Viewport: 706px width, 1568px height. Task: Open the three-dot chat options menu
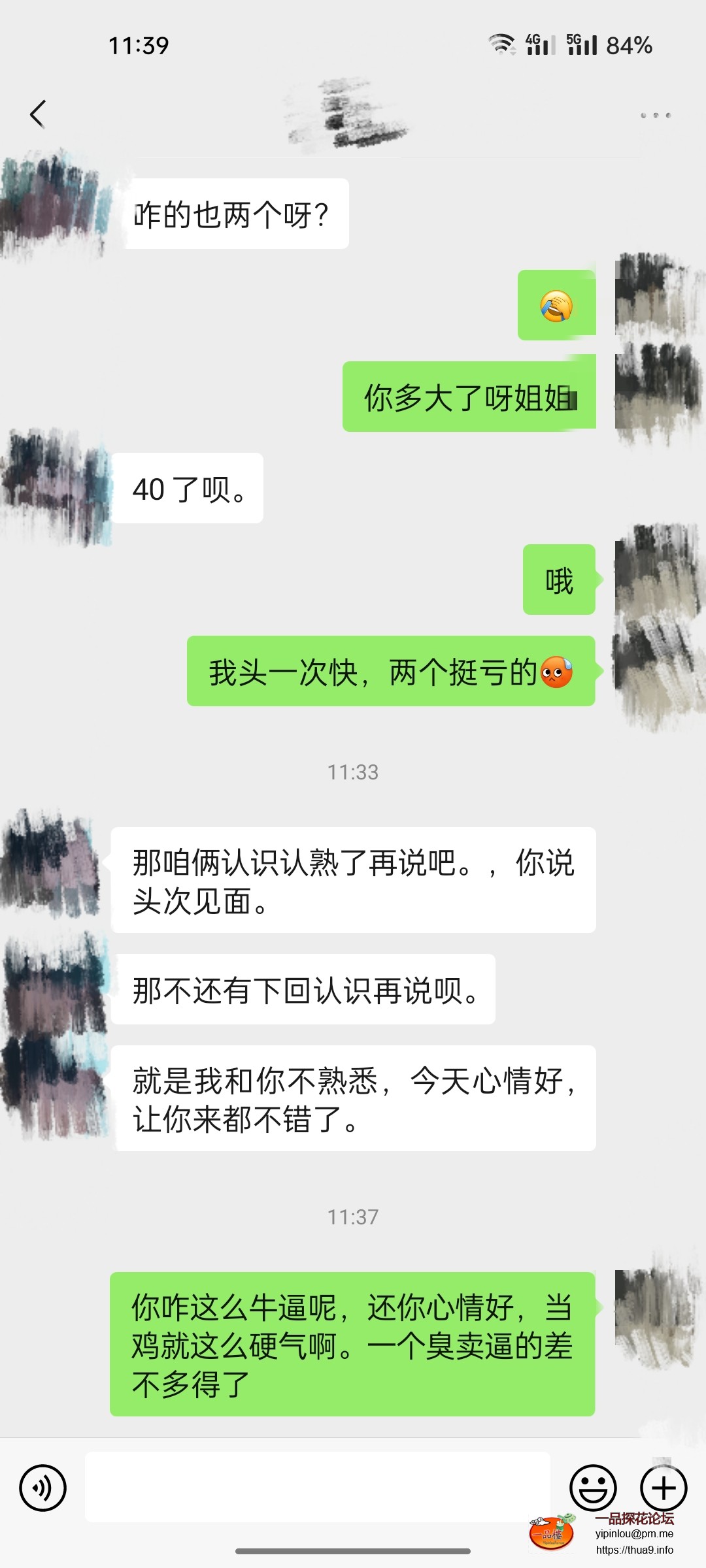coord(655,116)
